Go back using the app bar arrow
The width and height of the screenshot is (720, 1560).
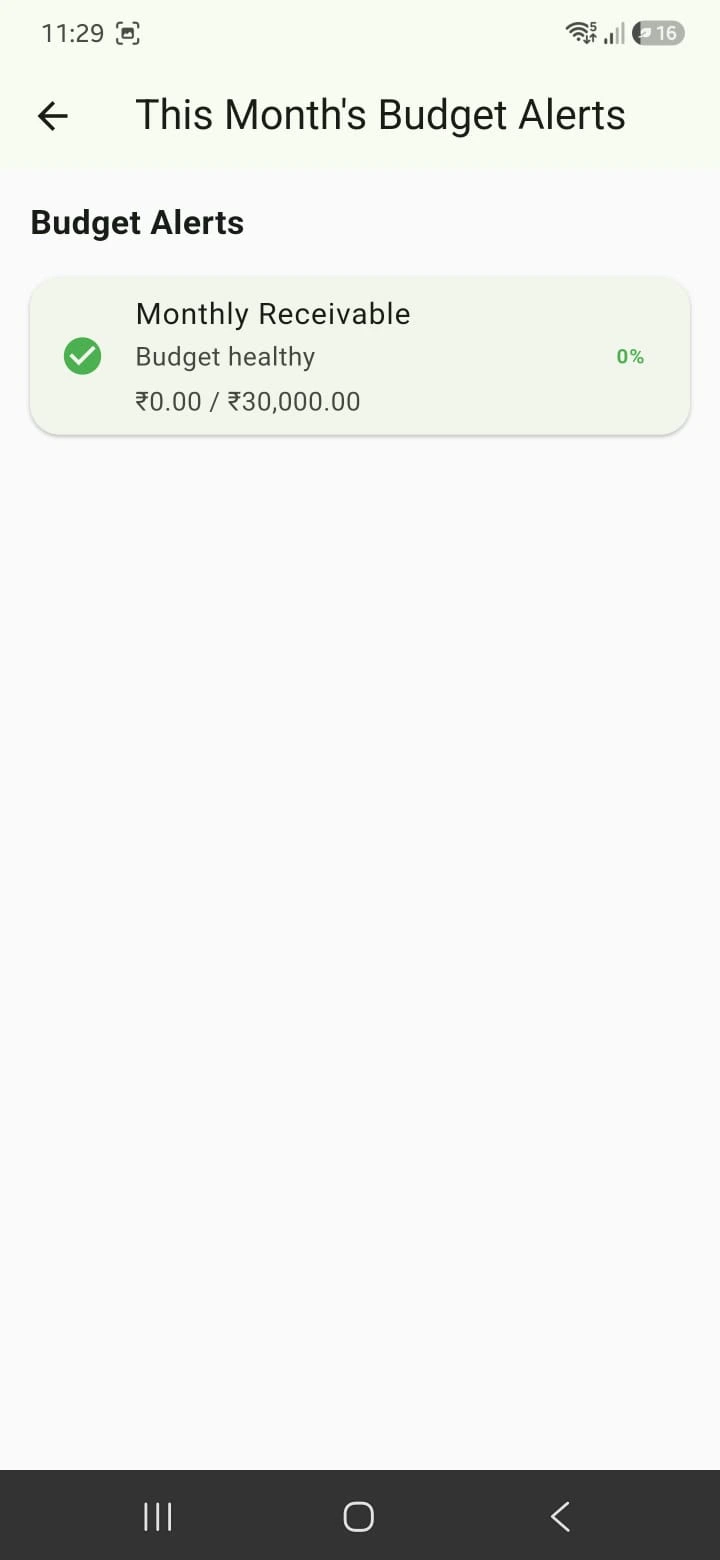click(x=52, y=116)
